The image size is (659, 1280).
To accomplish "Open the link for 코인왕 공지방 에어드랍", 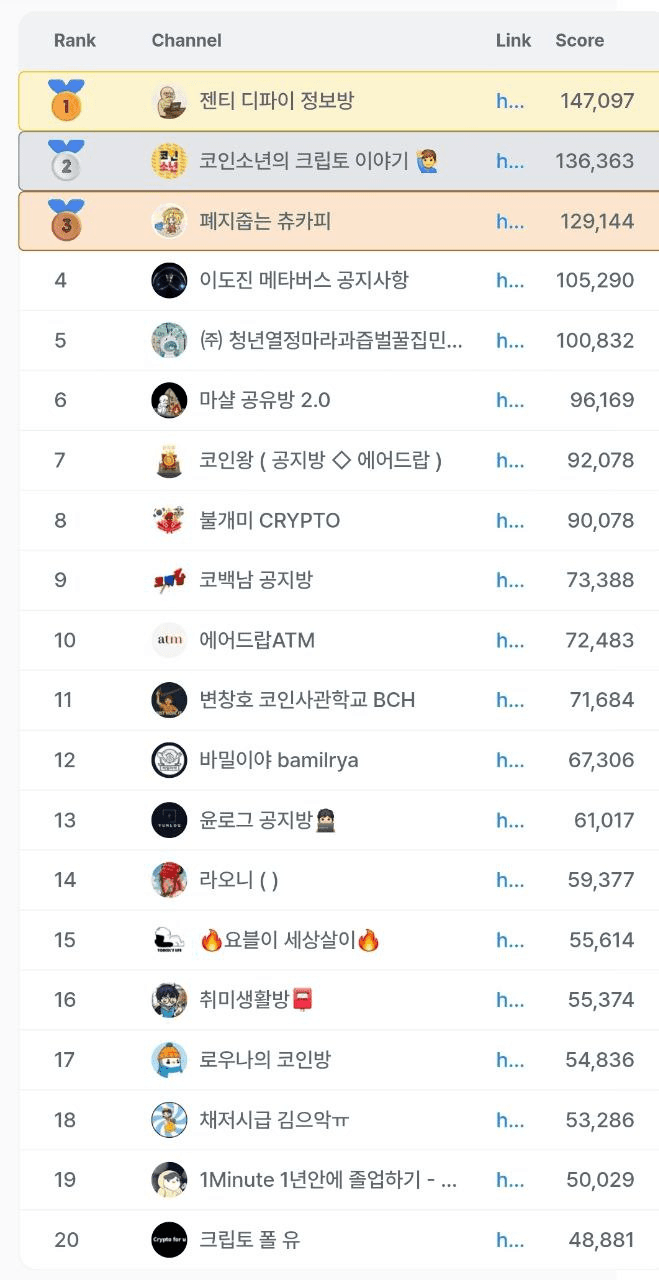I will click(x=510, y=461).
